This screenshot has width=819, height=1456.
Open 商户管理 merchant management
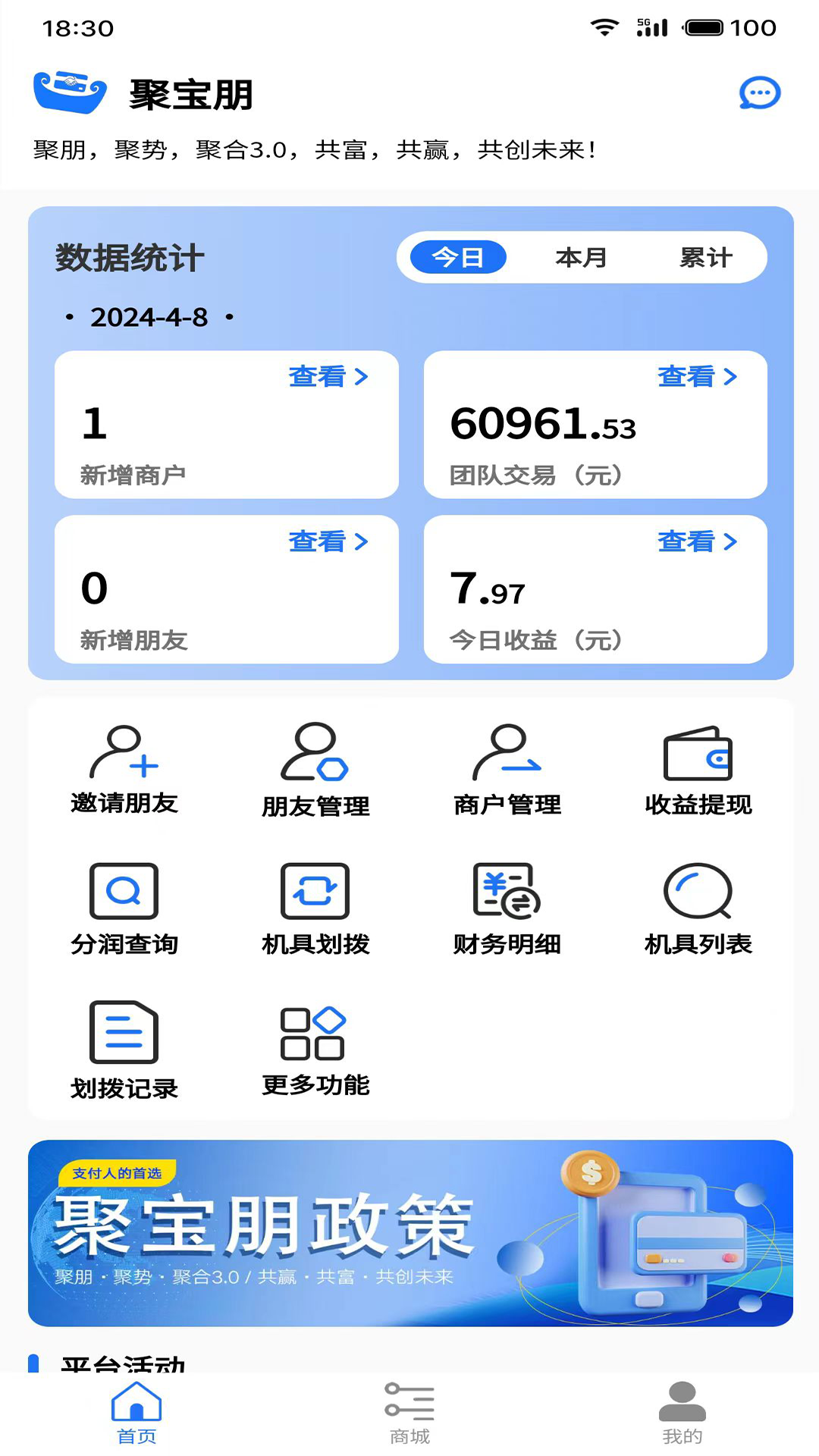coord(507,767)
